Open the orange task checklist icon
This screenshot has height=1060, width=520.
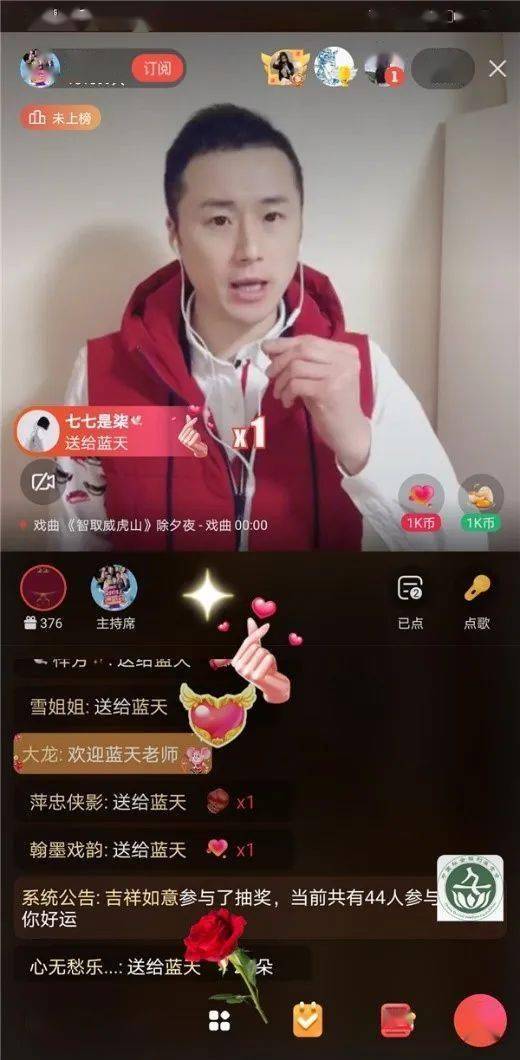click(x=308, y=1020)
